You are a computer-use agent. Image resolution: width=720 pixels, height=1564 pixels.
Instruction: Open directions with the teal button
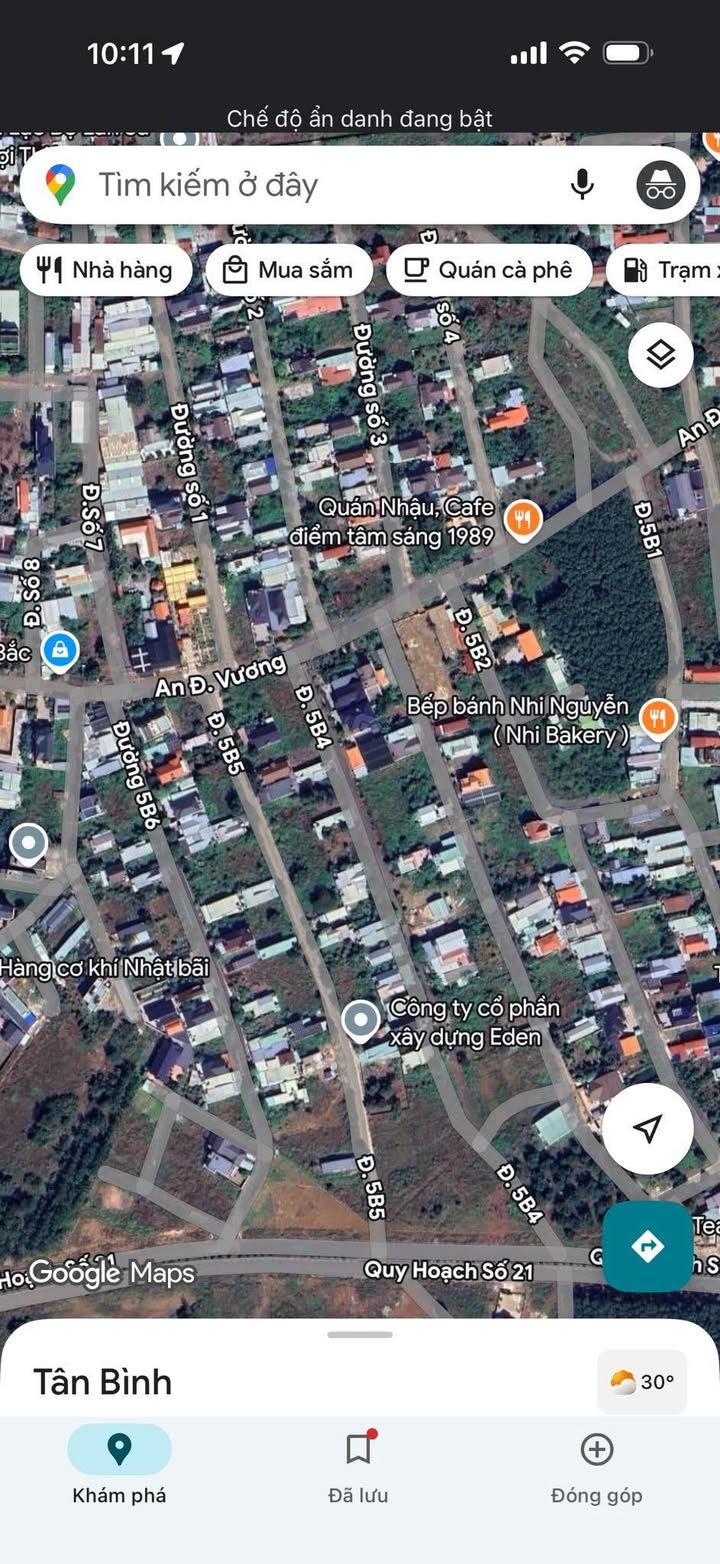coord(647,1246)
